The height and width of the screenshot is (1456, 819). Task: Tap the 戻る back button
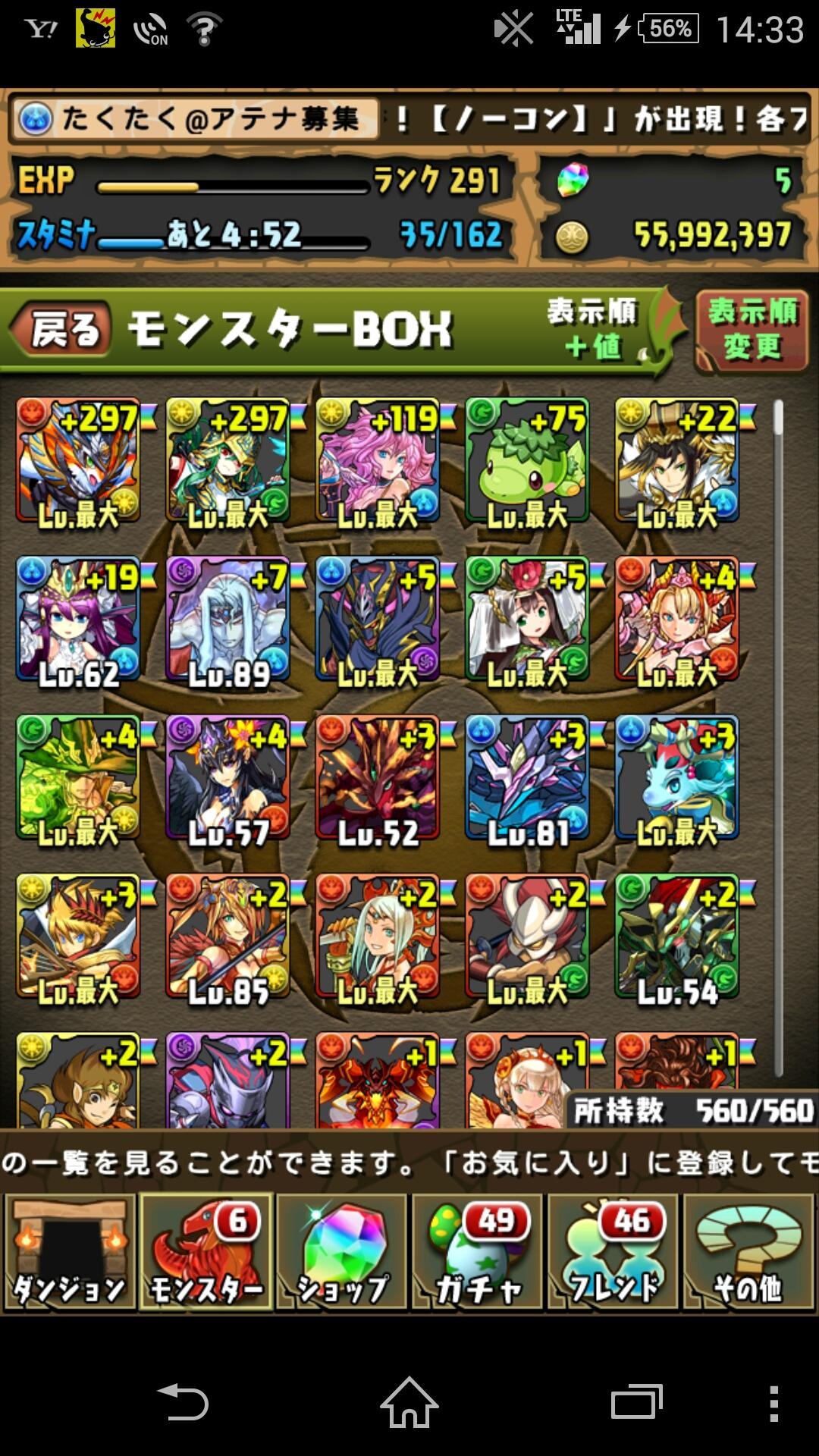click(62, 331)
